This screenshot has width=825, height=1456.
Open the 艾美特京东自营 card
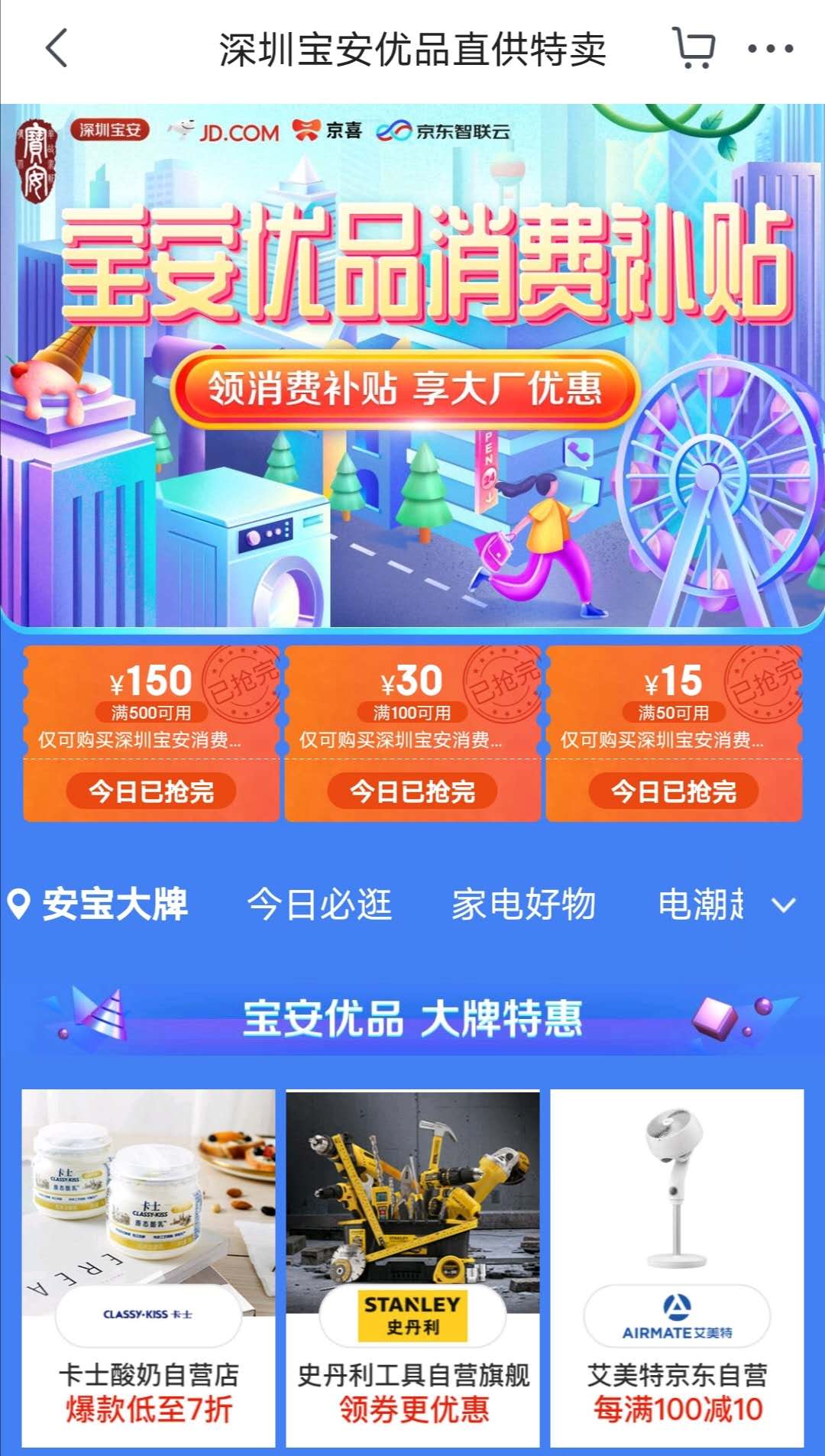click(677, 1268)
